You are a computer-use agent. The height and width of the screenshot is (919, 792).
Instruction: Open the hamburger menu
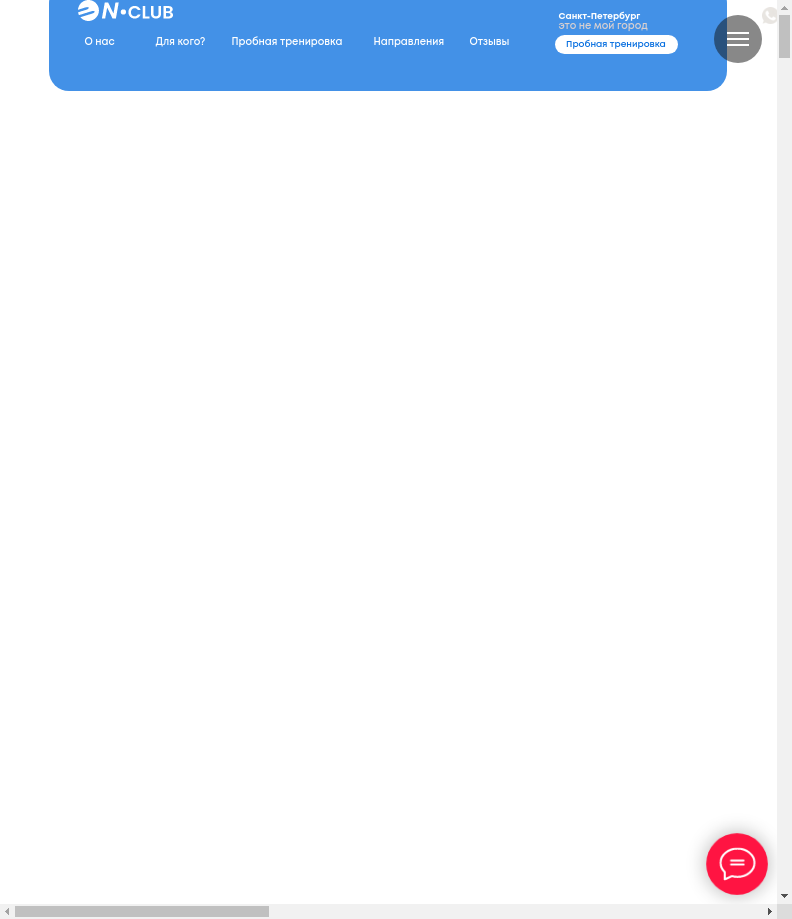(738, 39)
